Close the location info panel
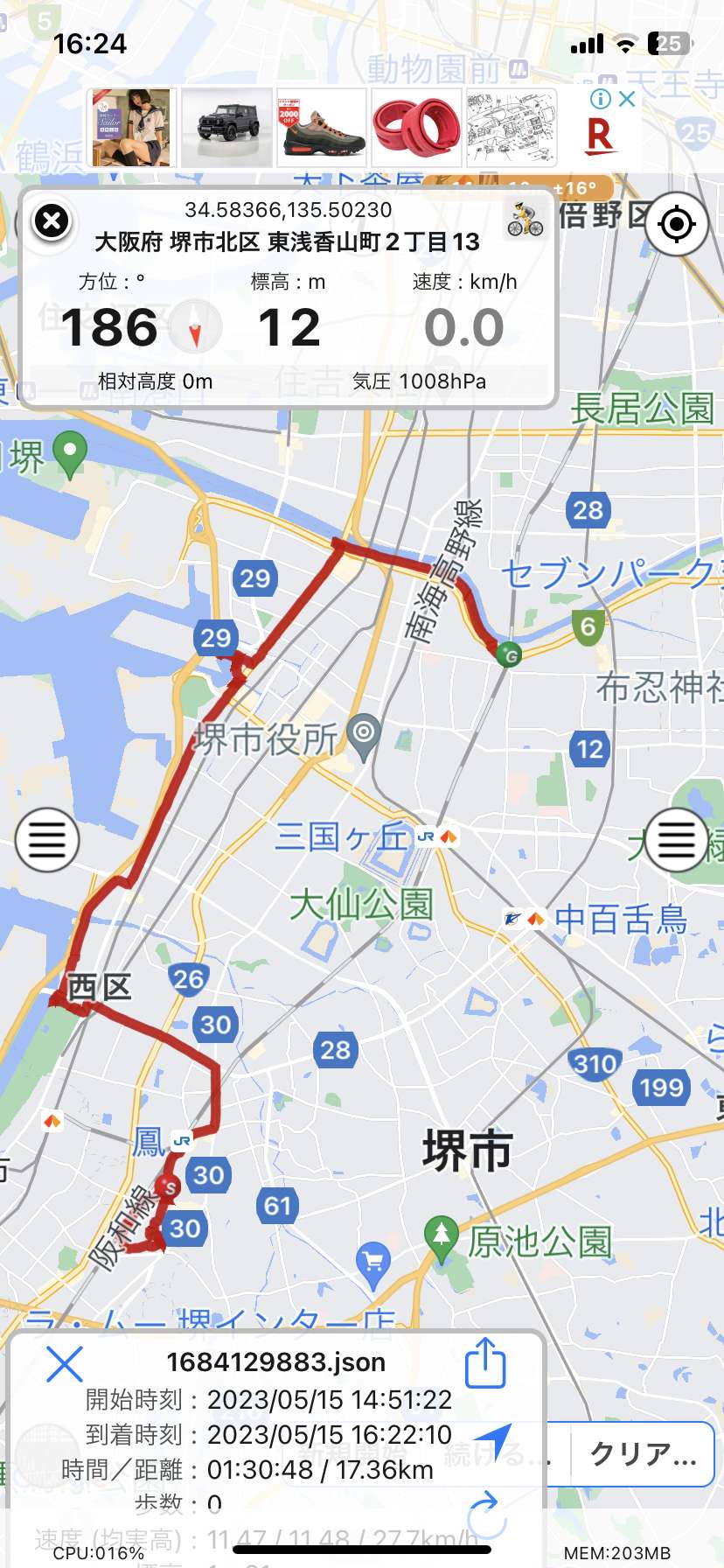724x1568 pixels. tap(52, 221)
